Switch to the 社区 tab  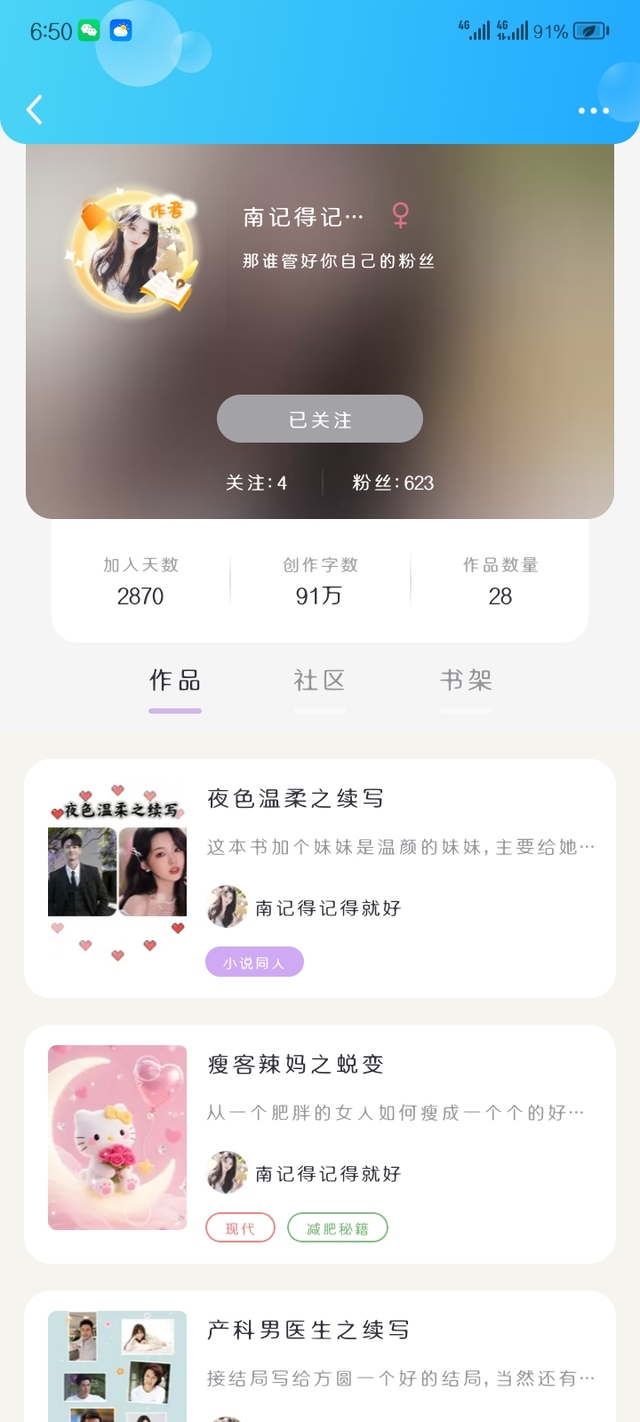[319, 682]
